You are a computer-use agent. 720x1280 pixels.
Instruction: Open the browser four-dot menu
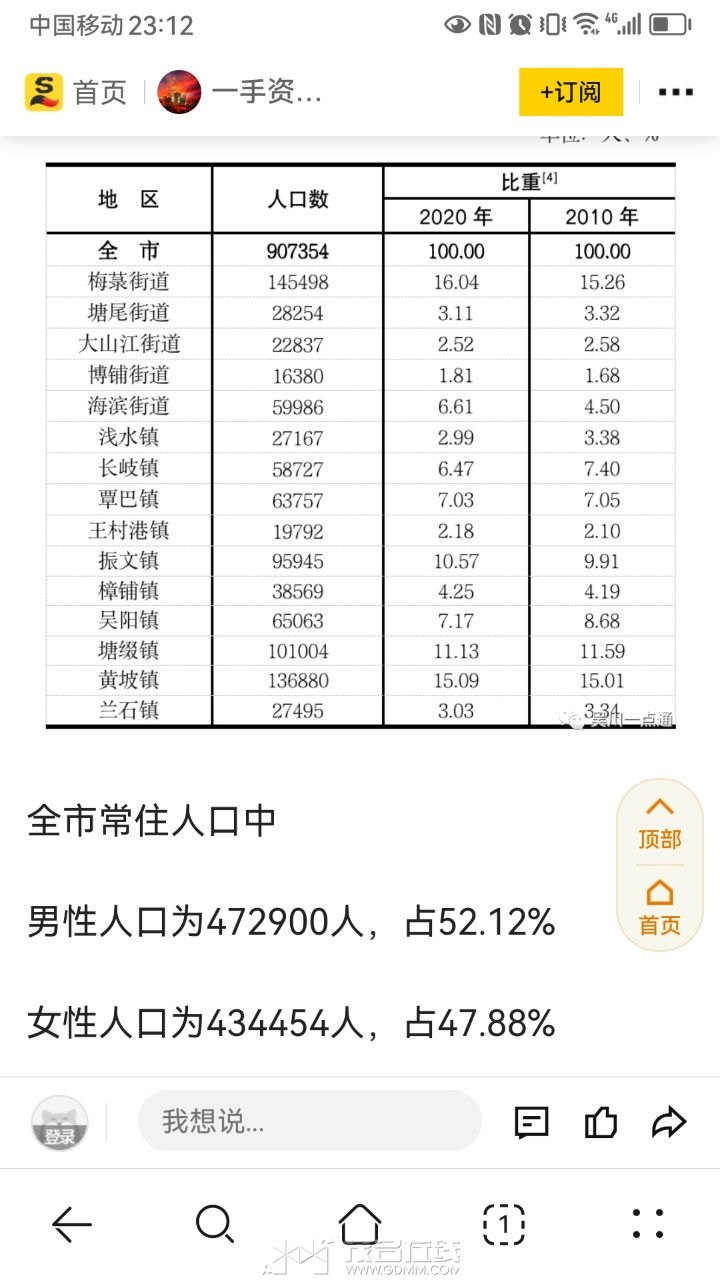(x=648, y=1224)
